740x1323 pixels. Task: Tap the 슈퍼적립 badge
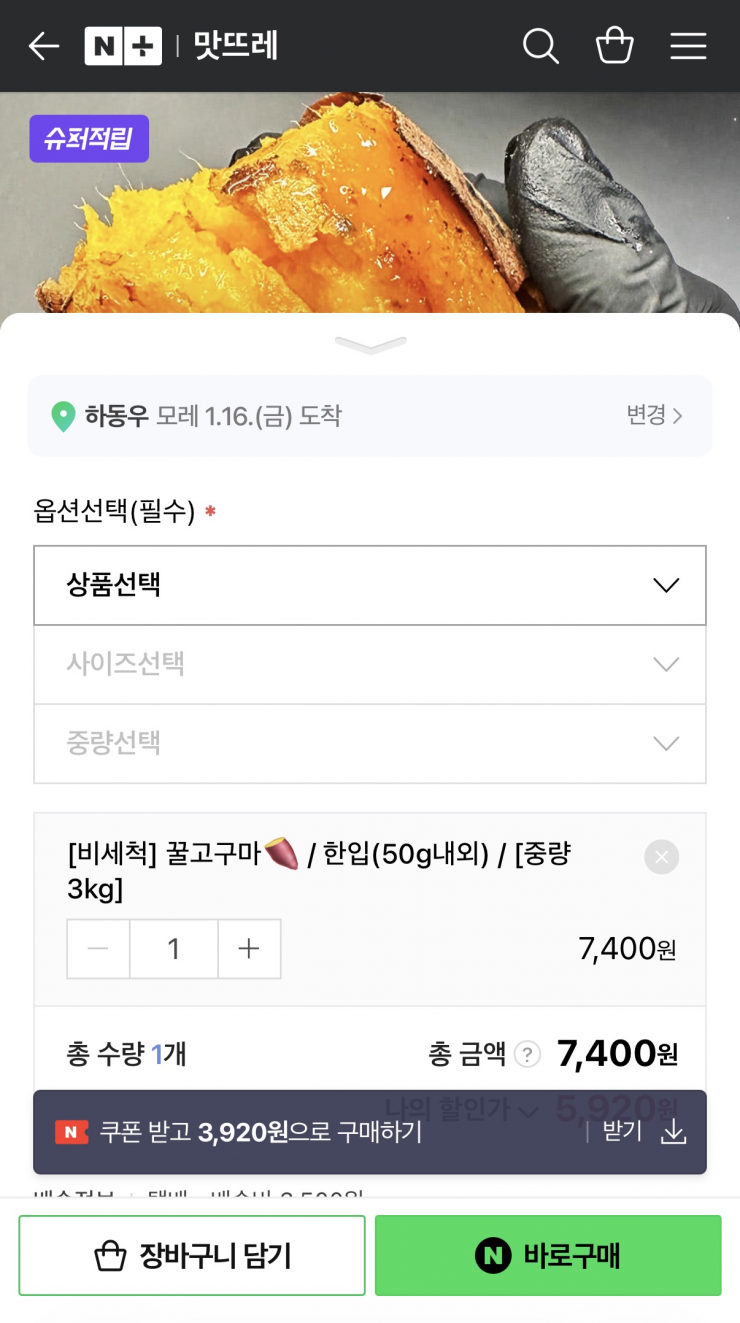[88, 138]
